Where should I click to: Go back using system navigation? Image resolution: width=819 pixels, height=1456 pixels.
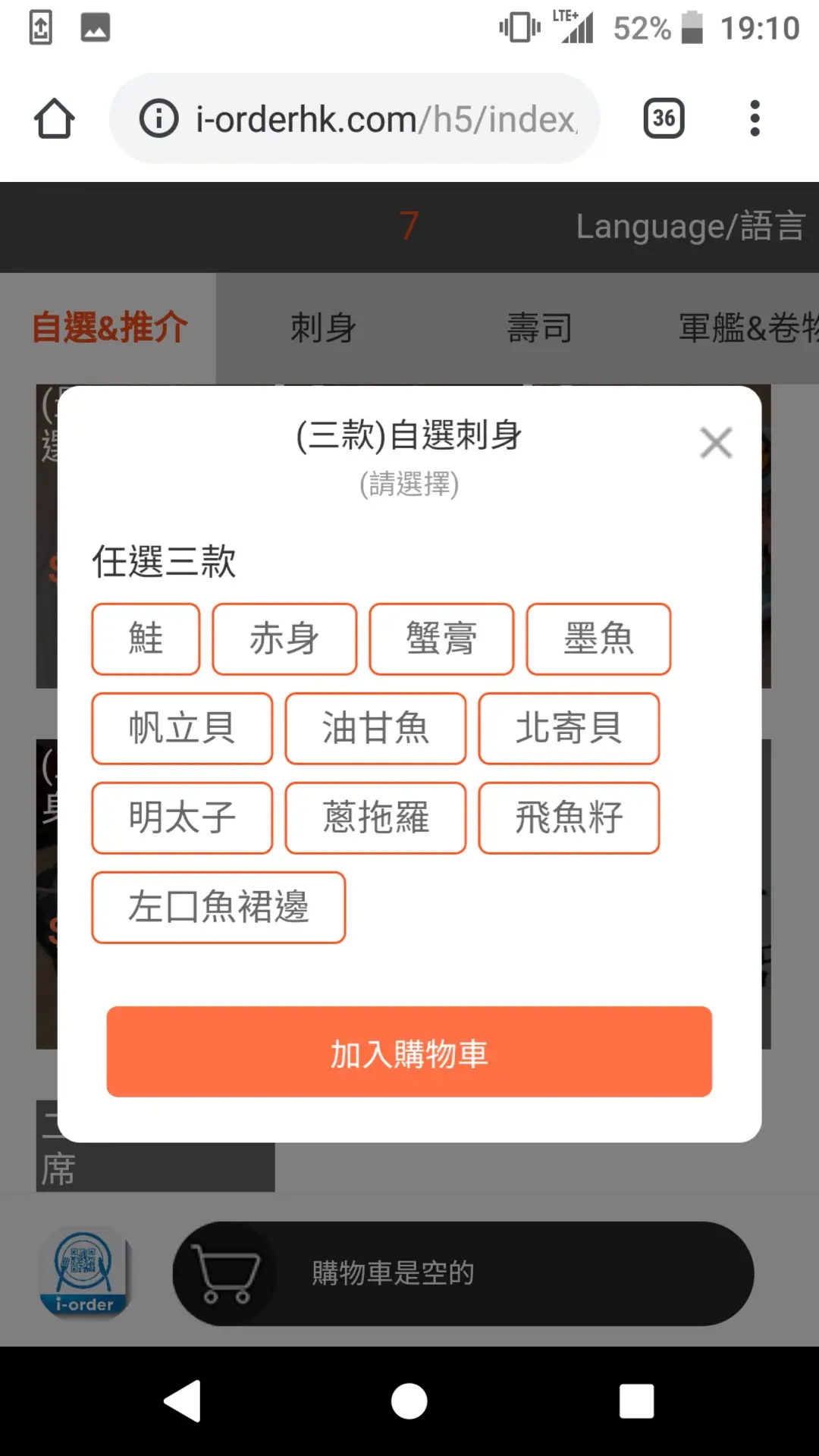pyautogui.click(x=183, y=1401)
